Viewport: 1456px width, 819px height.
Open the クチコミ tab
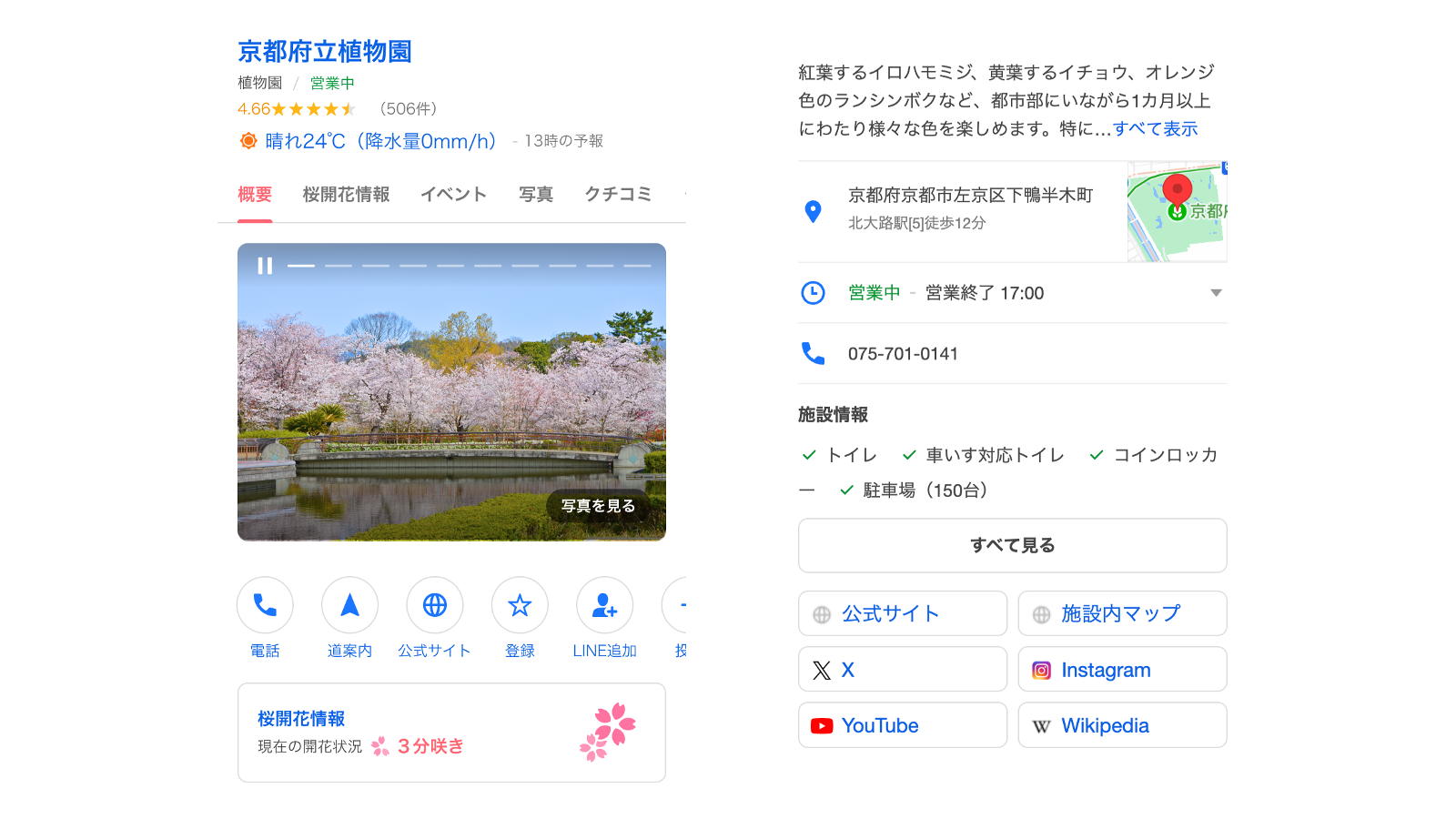(x=618, y=195)
